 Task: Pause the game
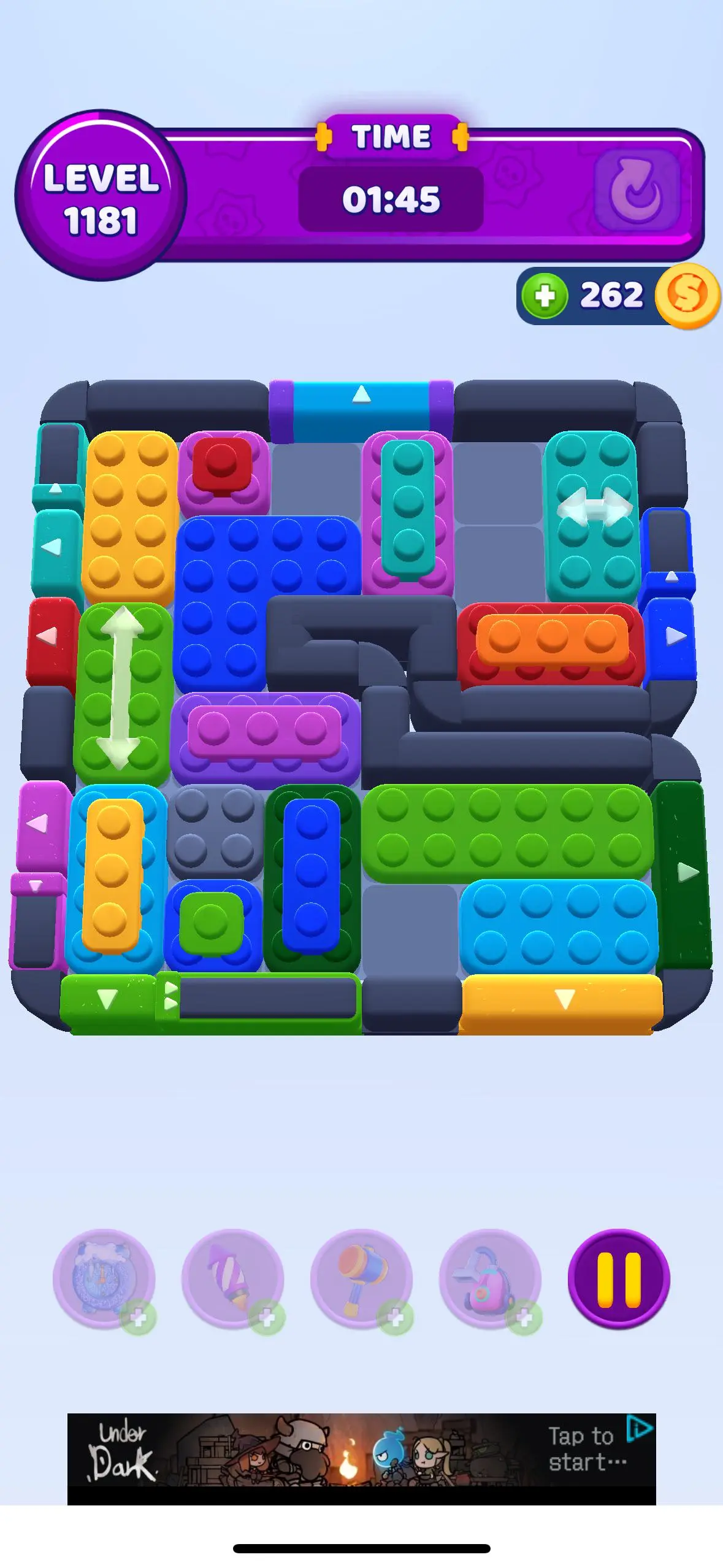click(619, 1278)
